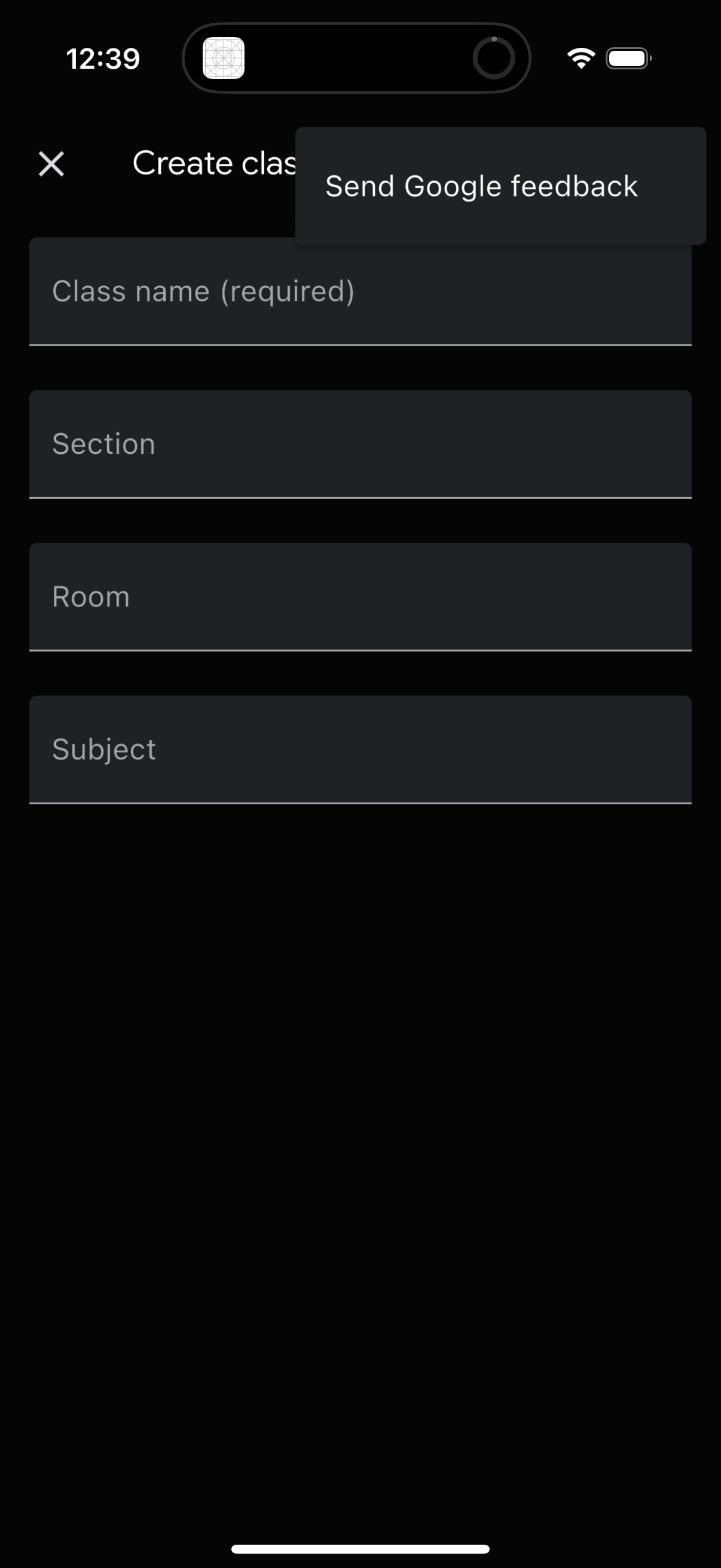Focus the Class name required field
Screen dimensions: 721x1568
tap(360, 292)
